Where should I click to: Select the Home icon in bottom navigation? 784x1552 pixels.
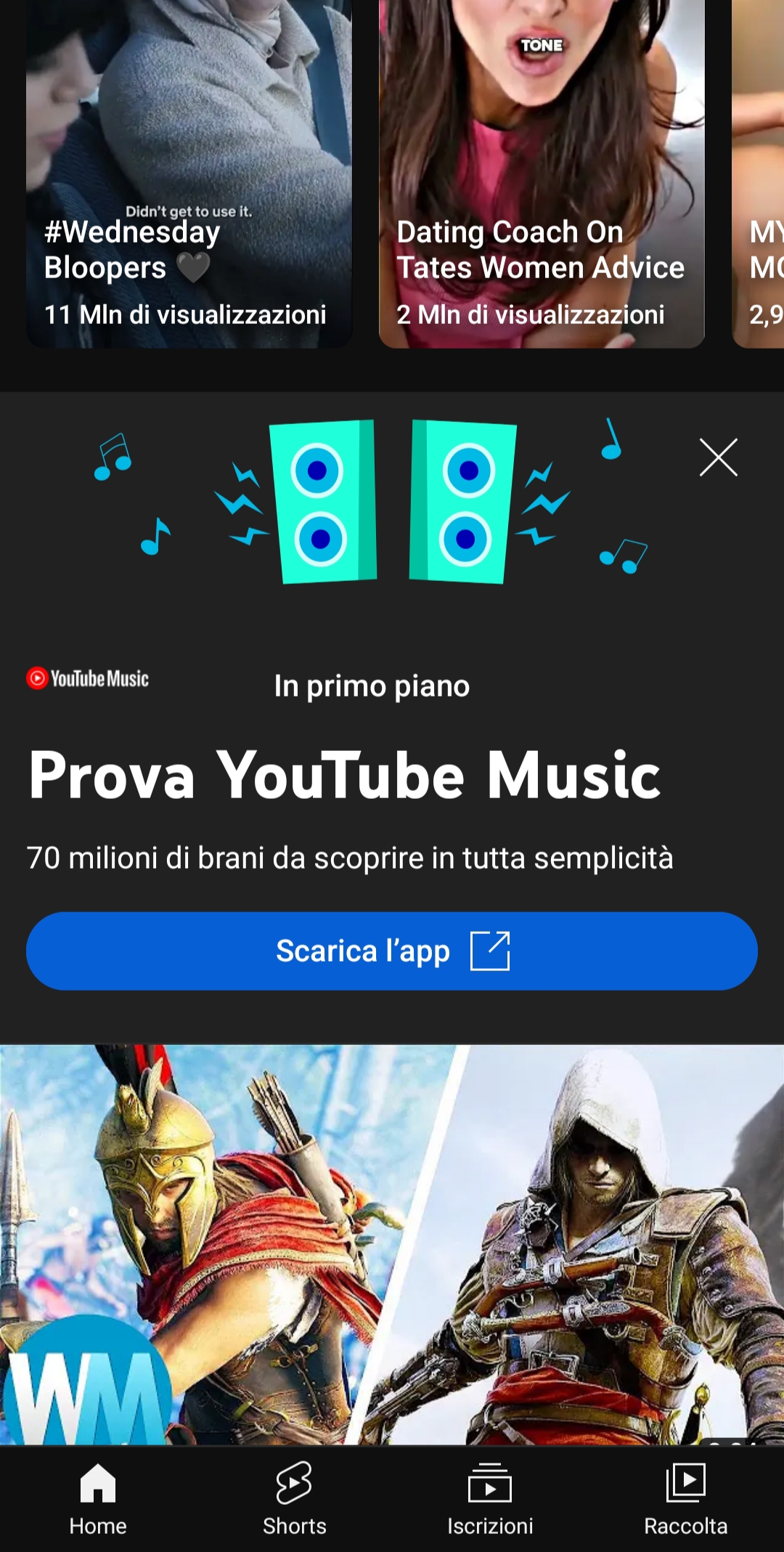coord(98,1483)
